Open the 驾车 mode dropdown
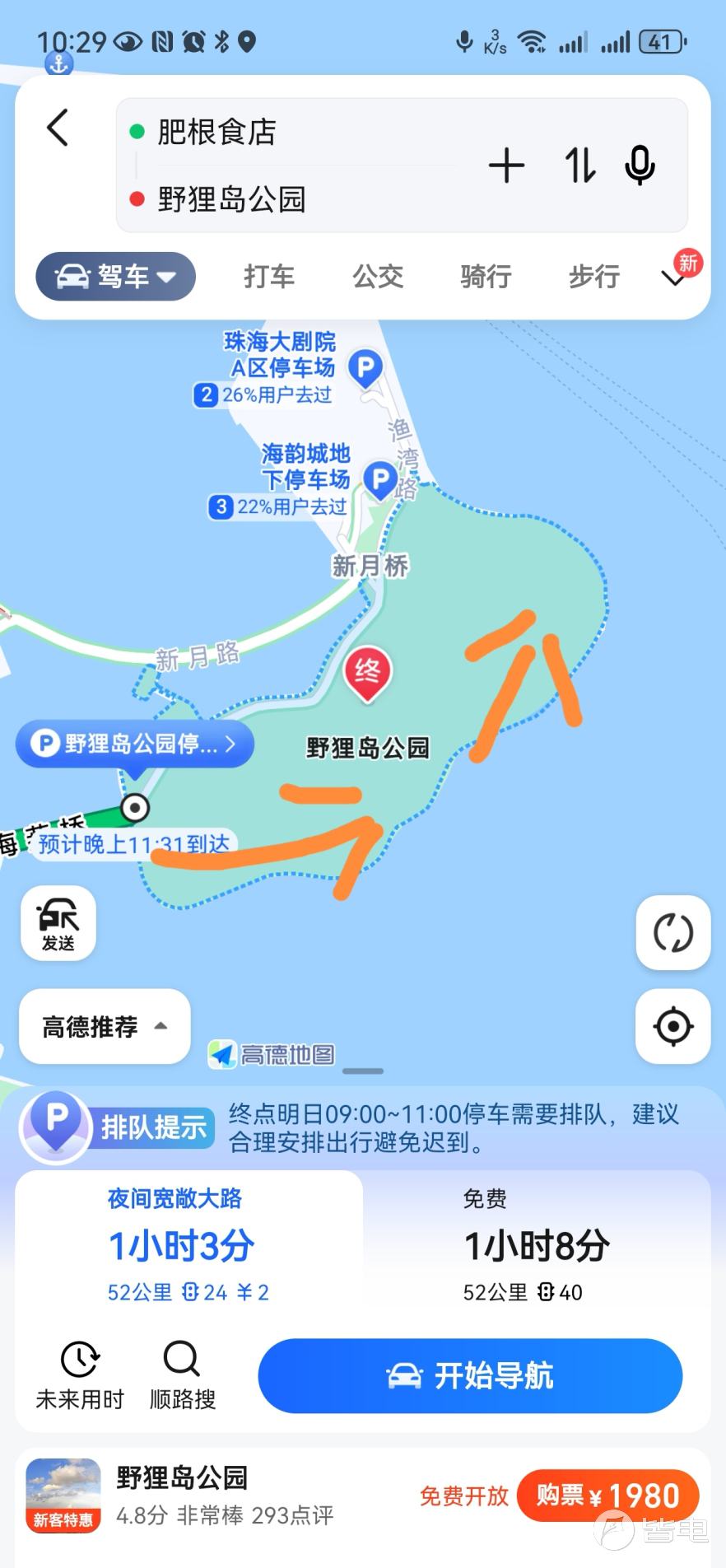 pyautogui.click(x=115, y=277)
